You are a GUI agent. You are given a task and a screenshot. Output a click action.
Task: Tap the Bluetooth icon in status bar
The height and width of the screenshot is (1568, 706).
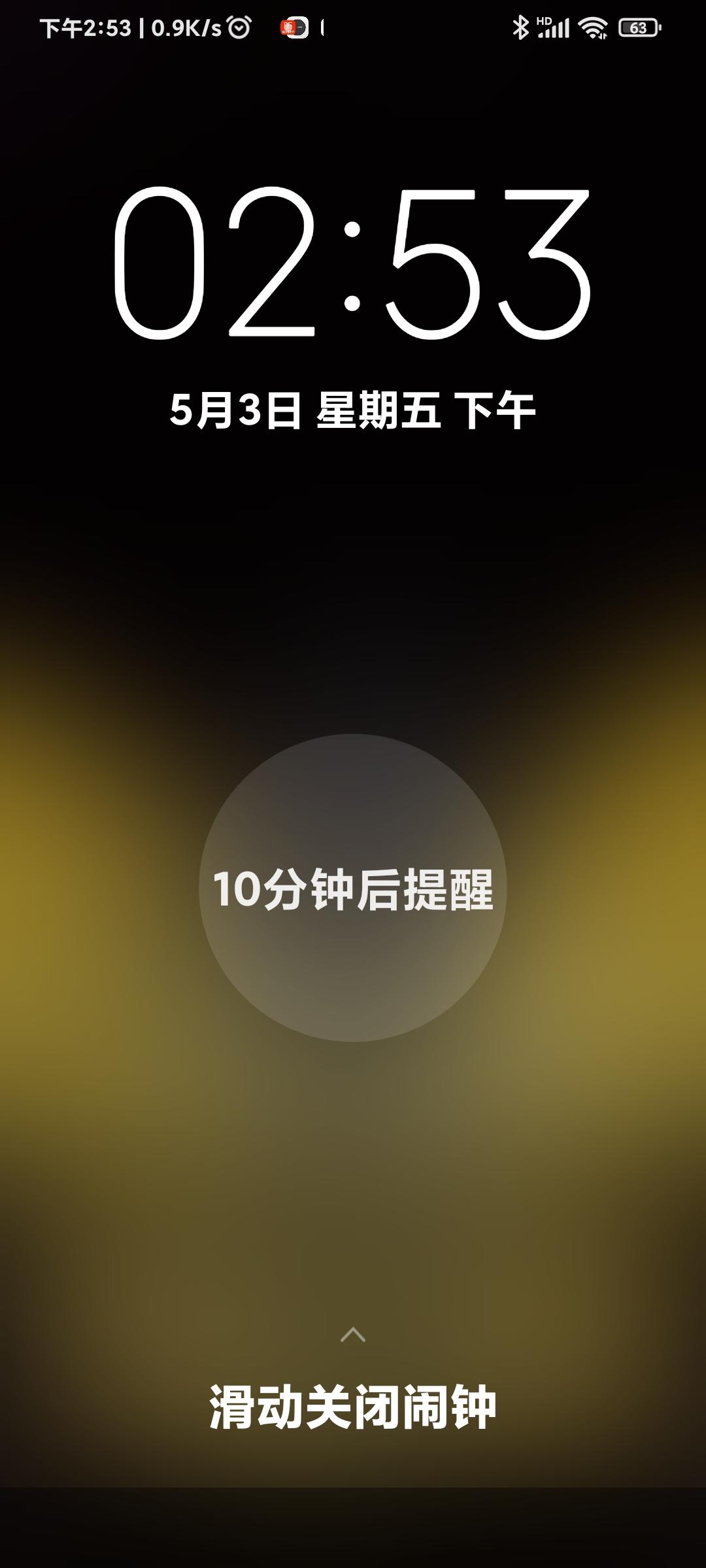521,27
